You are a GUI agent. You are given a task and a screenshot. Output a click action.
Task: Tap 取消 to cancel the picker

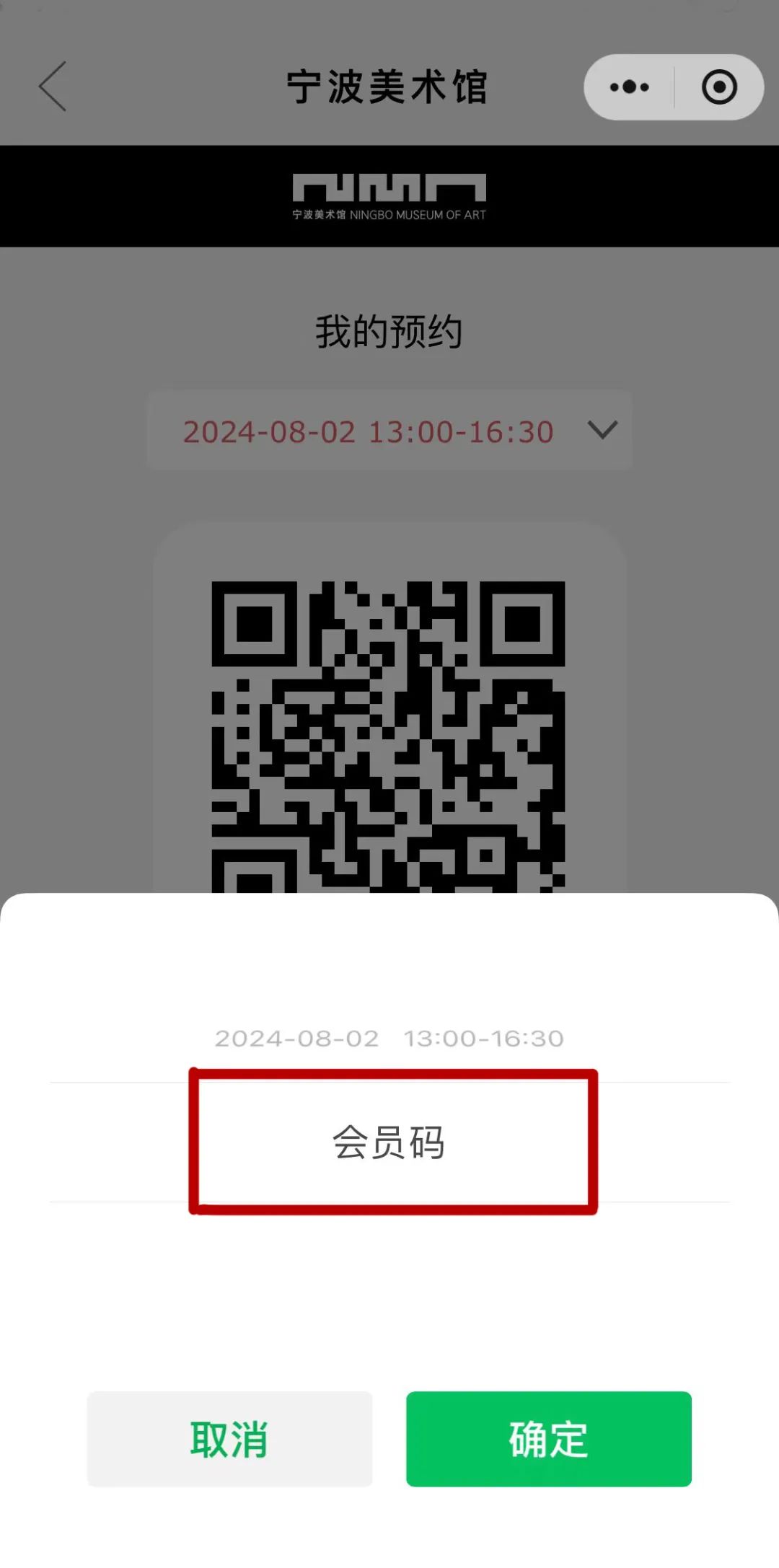[230, 1439]
